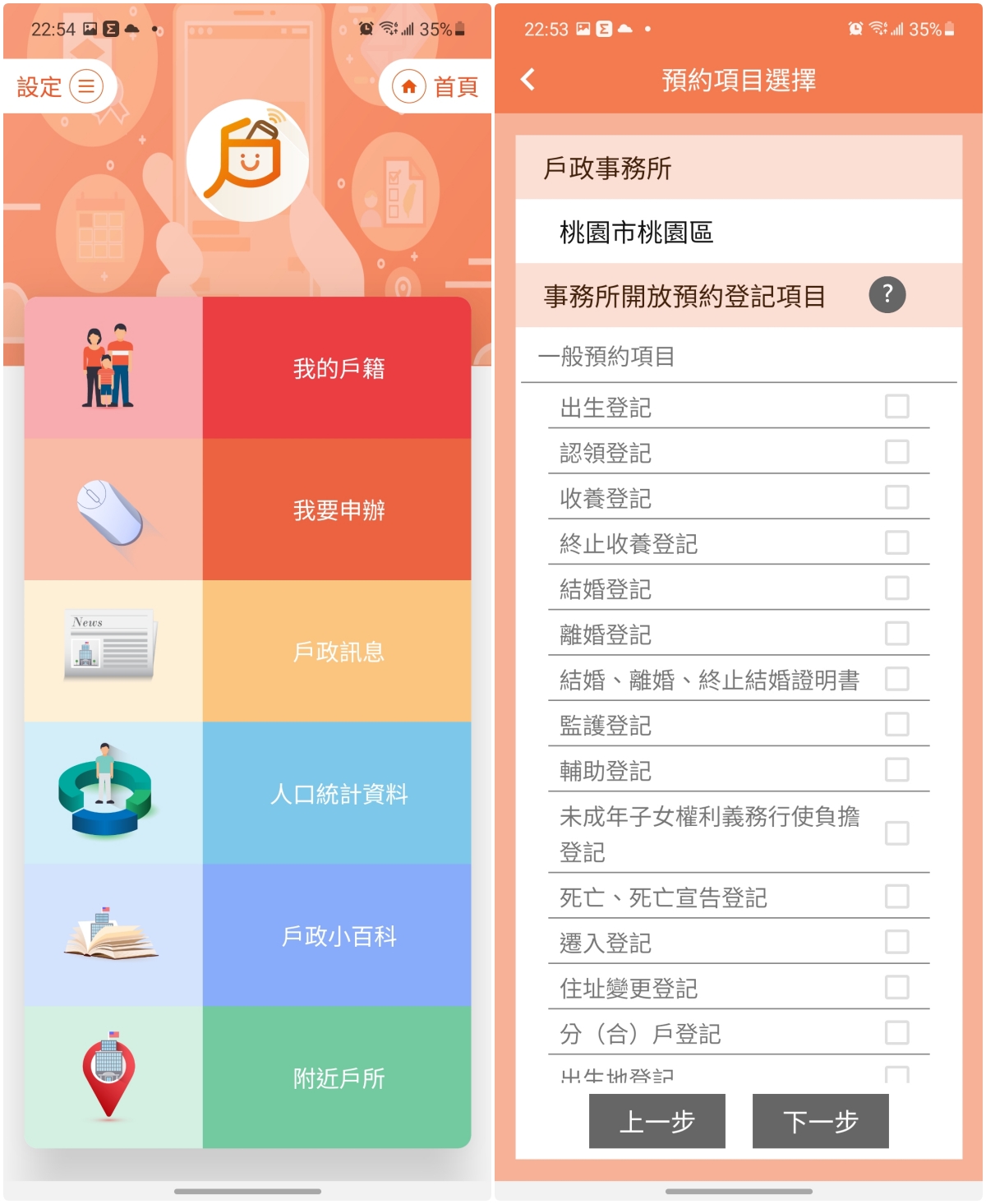986x1204 pixels.
Task: View 人口統計資料
Action: pos(338,794)
